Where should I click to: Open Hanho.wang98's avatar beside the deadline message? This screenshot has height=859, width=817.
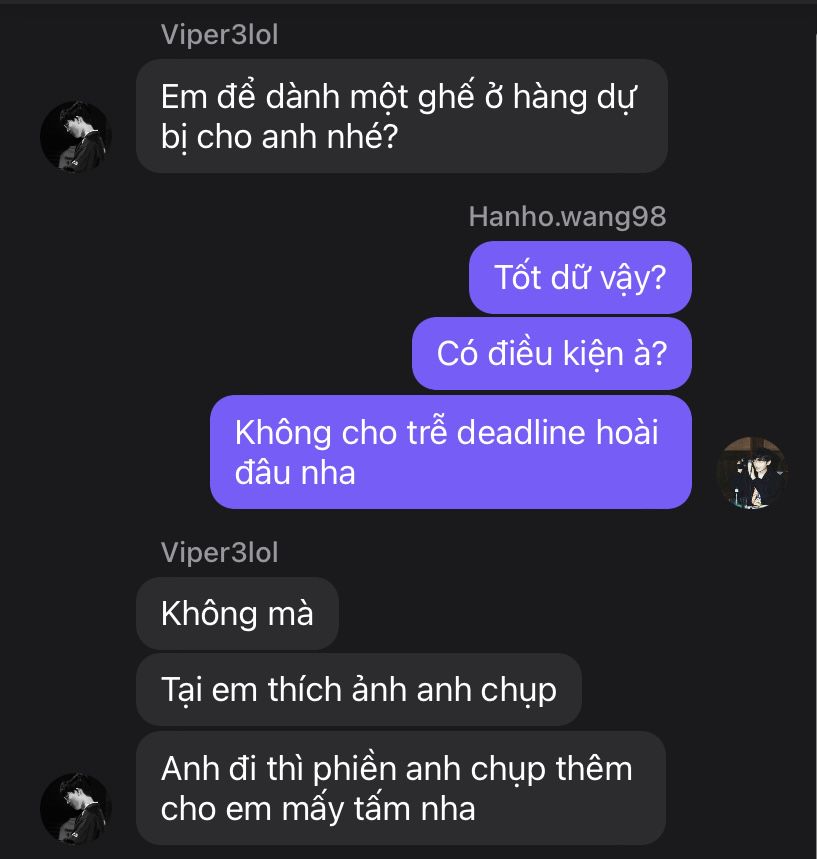coord(754,472)
